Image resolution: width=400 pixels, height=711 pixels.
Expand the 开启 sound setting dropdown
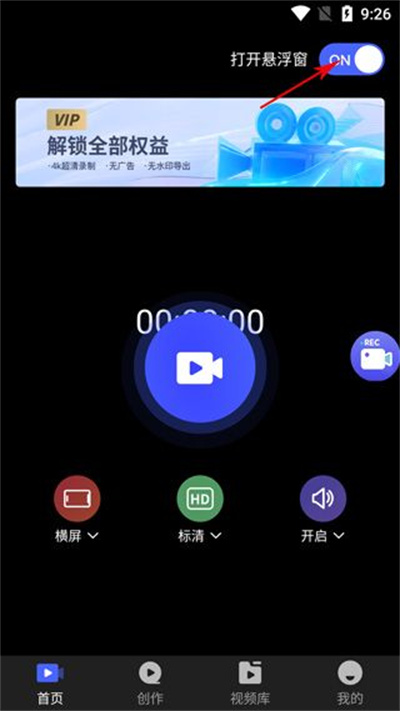(x=323, y=536)
